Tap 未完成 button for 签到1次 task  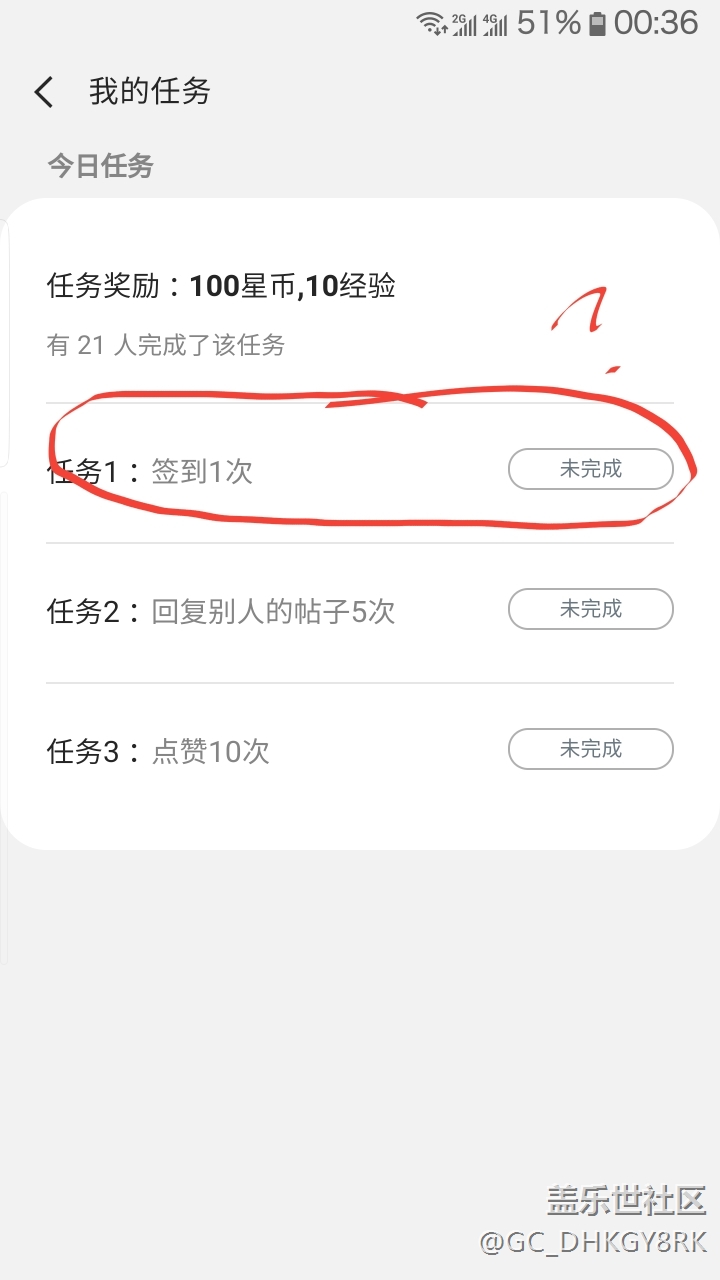pyautogui.click(x=591, y=469)
